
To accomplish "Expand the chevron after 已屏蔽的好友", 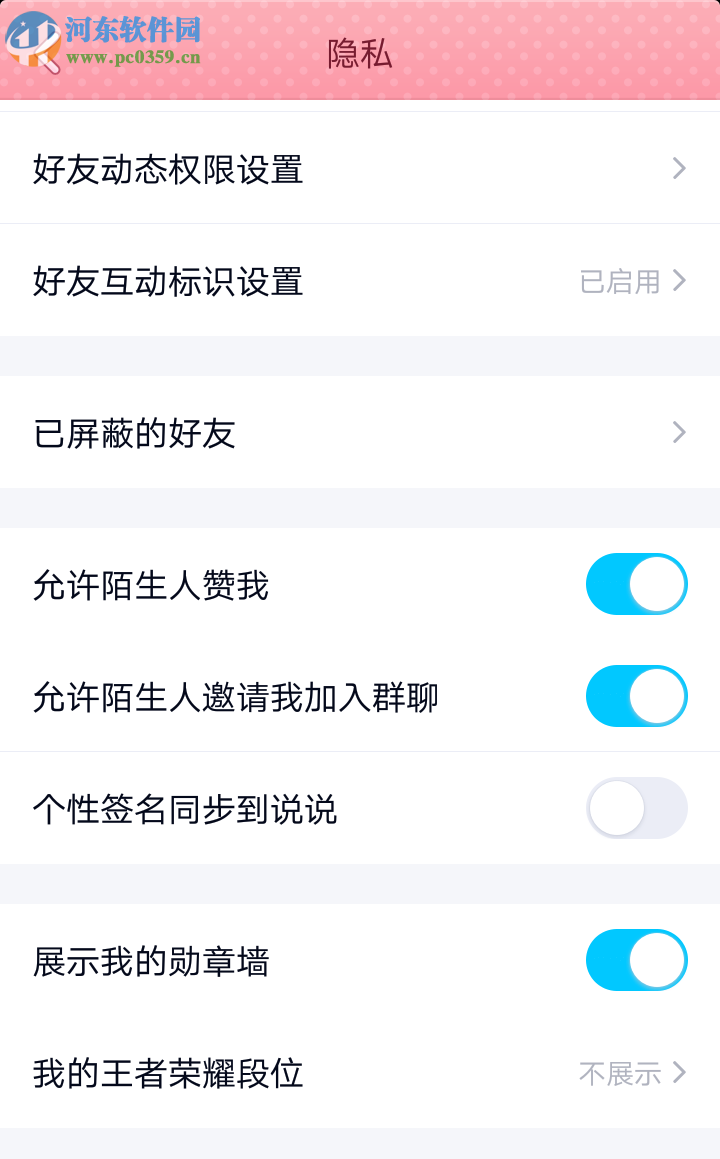I will [677, 433].
